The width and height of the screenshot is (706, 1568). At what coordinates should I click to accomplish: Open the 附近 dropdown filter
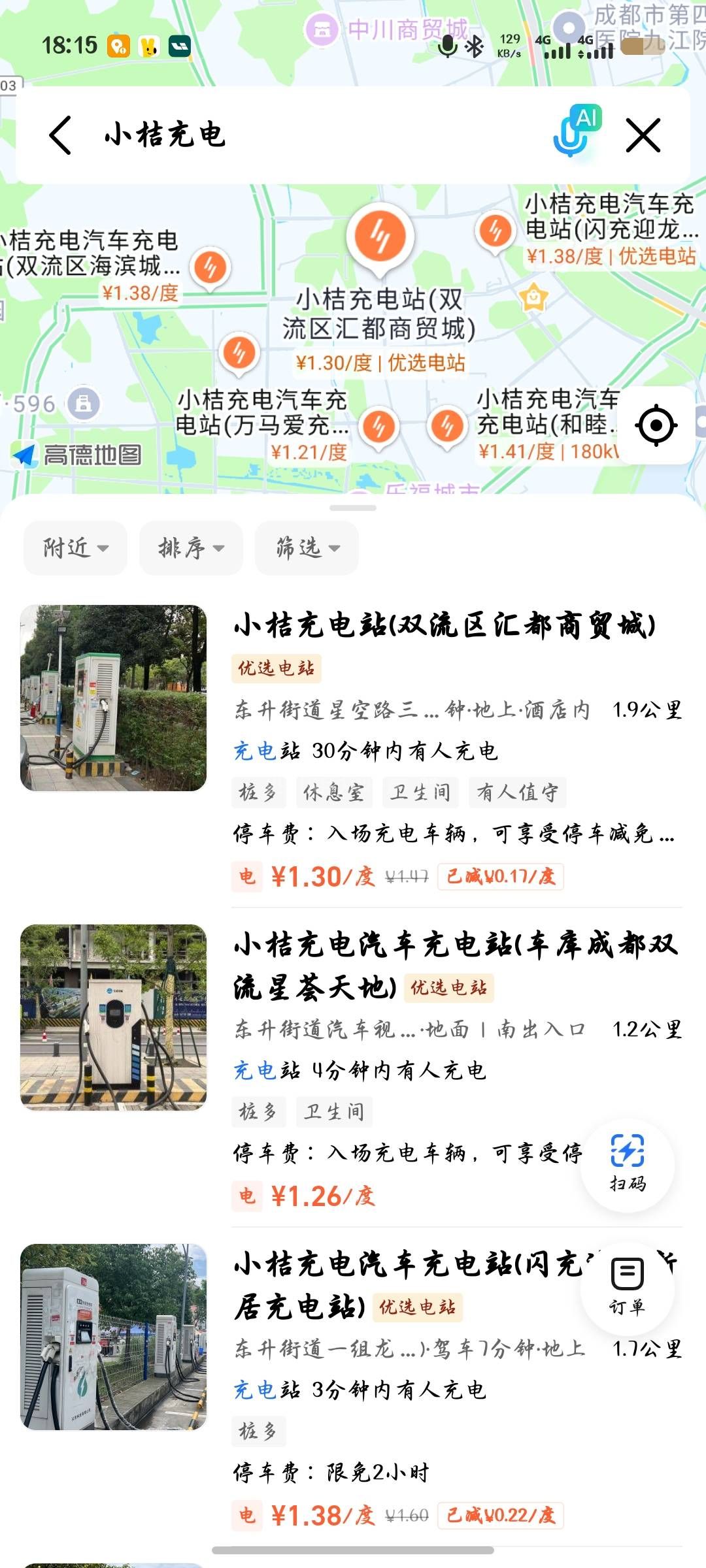click(x=75, y=547)
